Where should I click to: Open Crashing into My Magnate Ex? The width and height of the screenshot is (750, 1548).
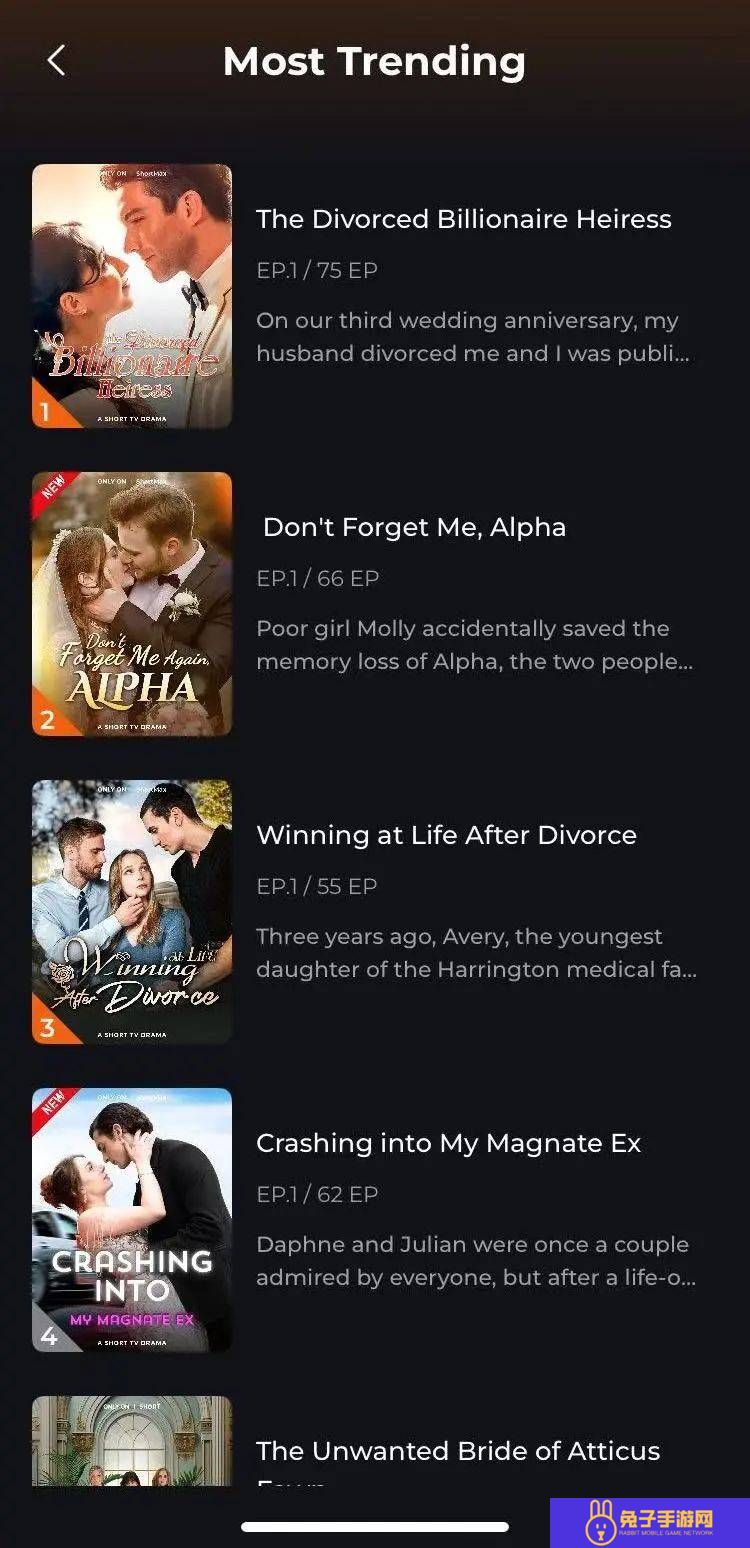(448, 1144)
